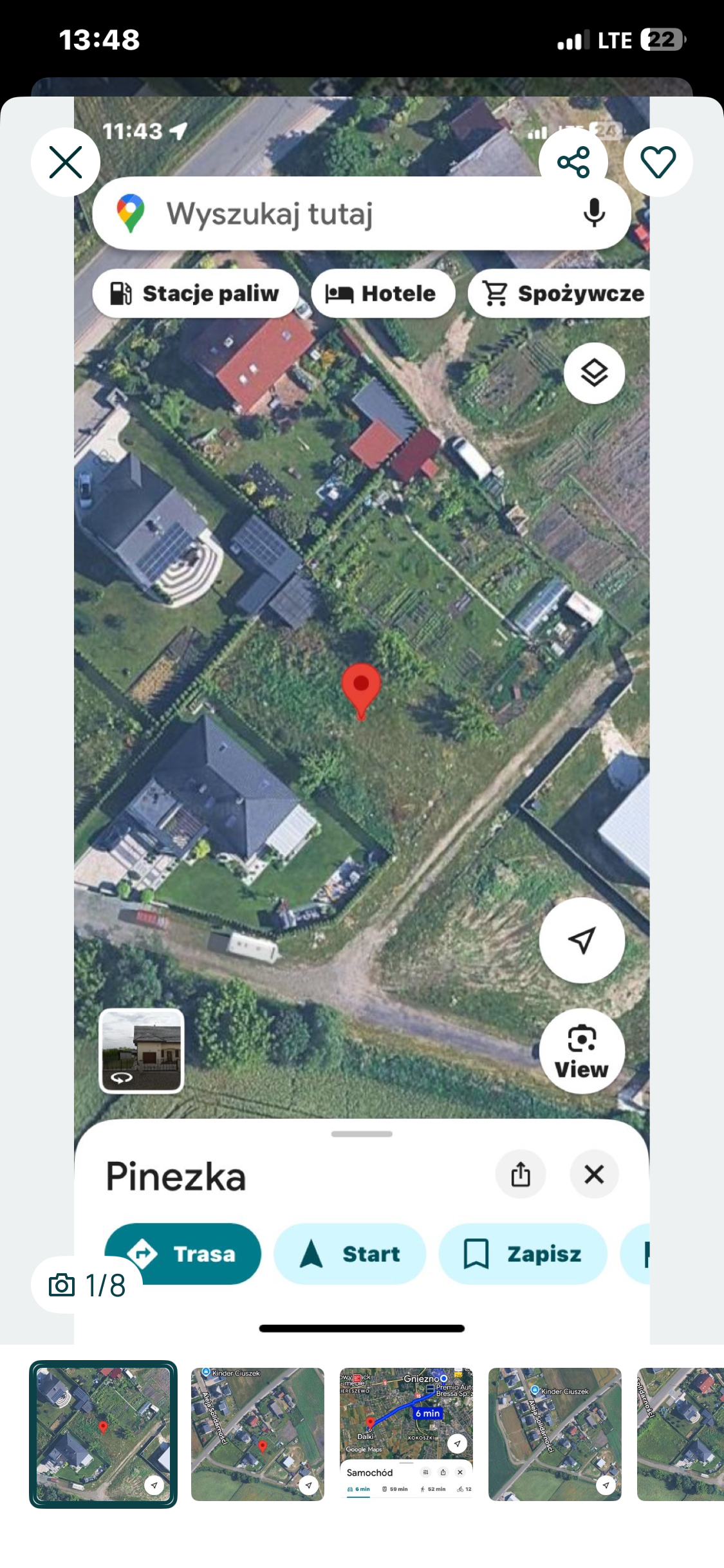Image resolution: width=724 pixels, height=1568 pixels.
Task: Toggle the Hotele filter chip
Action: 383,293
